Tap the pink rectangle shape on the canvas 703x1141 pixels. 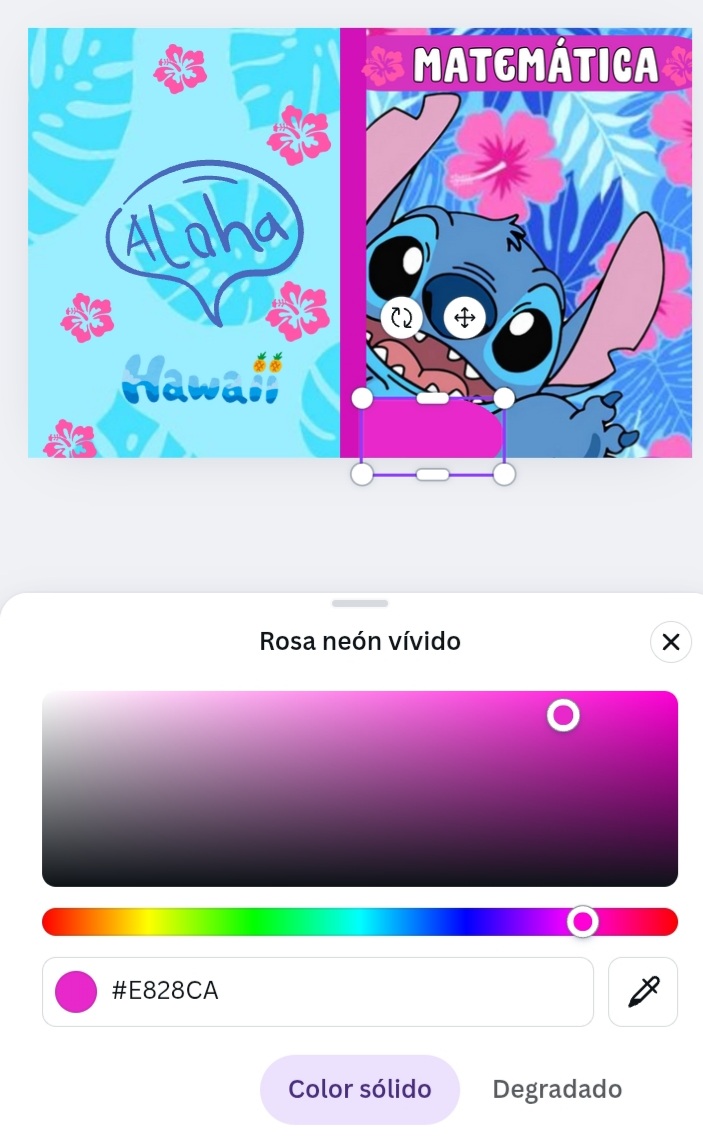[x=430, y=432]
